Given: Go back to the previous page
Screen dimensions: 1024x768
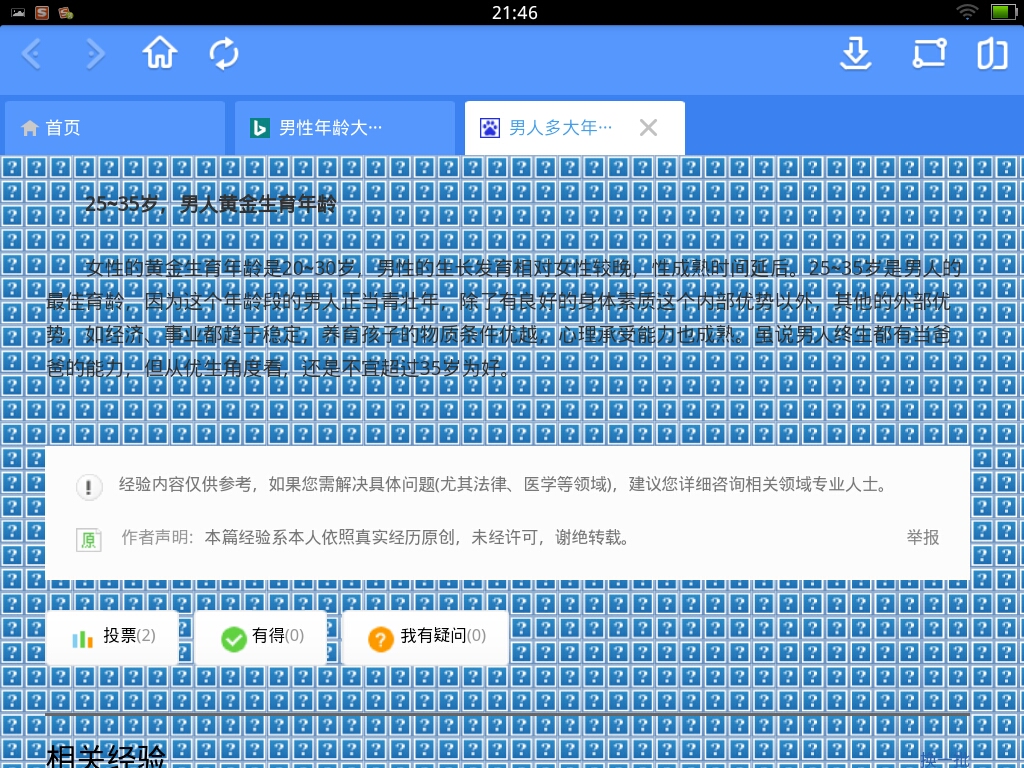Looking at the screenshot, I should point(32,54).
